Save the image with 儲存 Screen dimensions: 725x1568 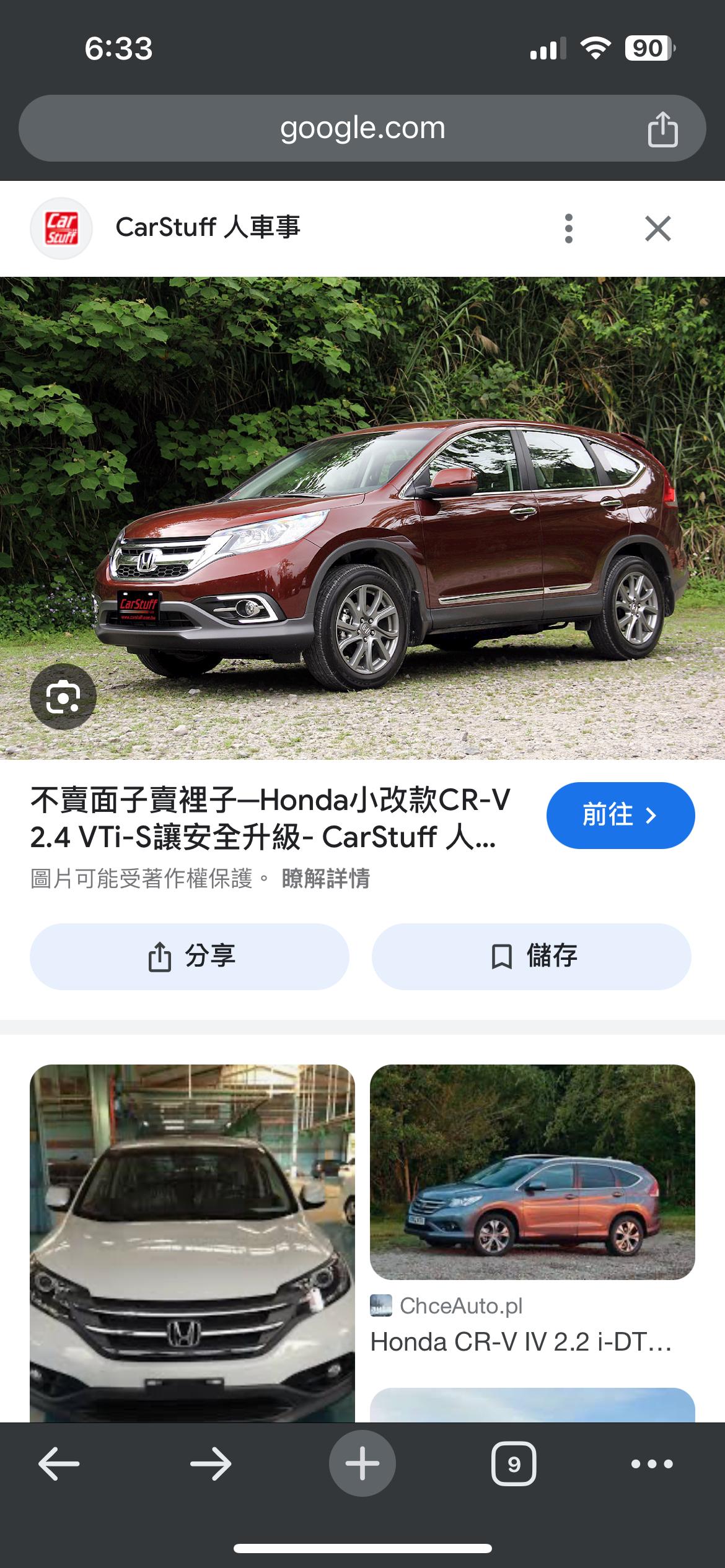531,956
